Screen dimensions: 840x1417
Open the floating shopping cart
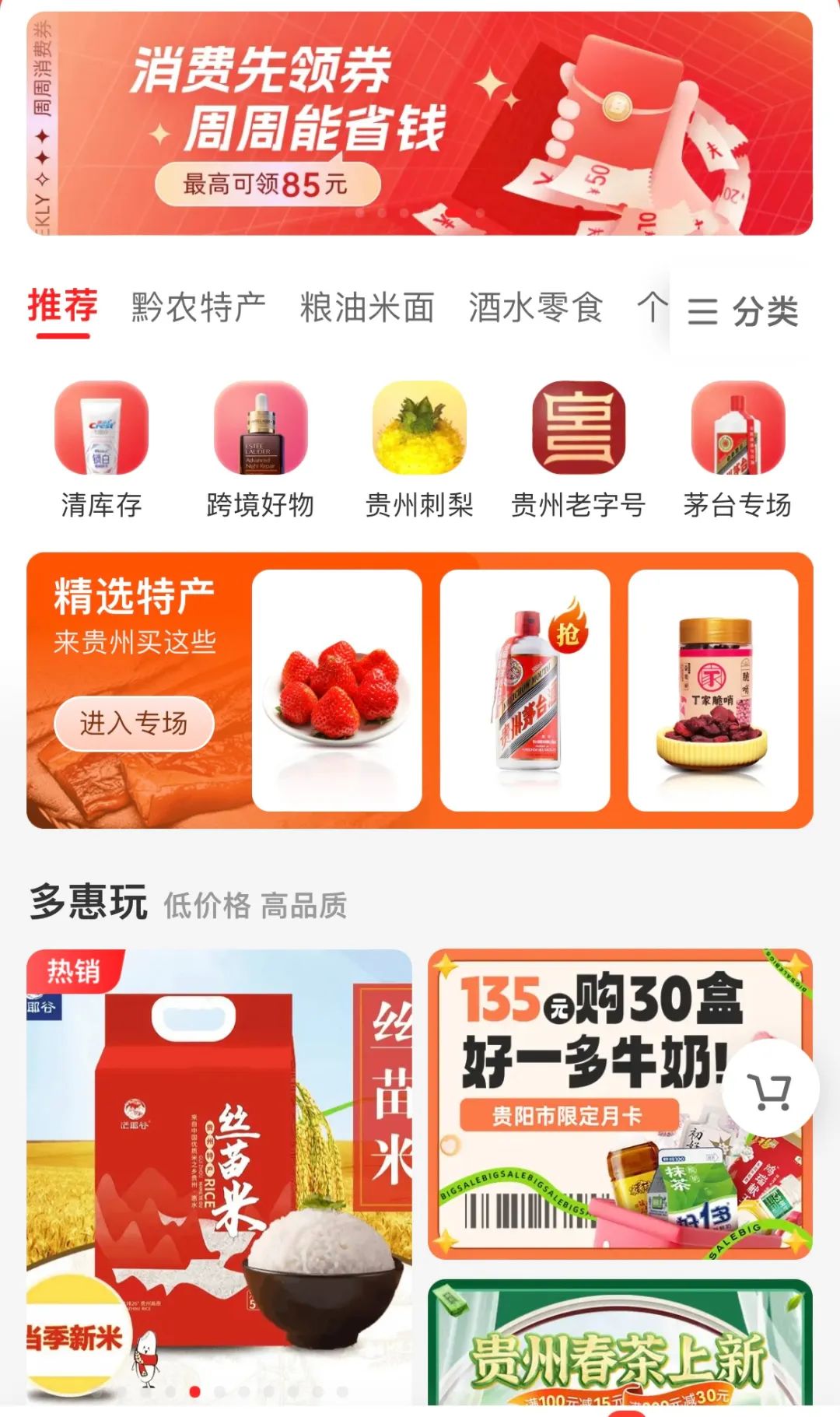click(769, 1089)
